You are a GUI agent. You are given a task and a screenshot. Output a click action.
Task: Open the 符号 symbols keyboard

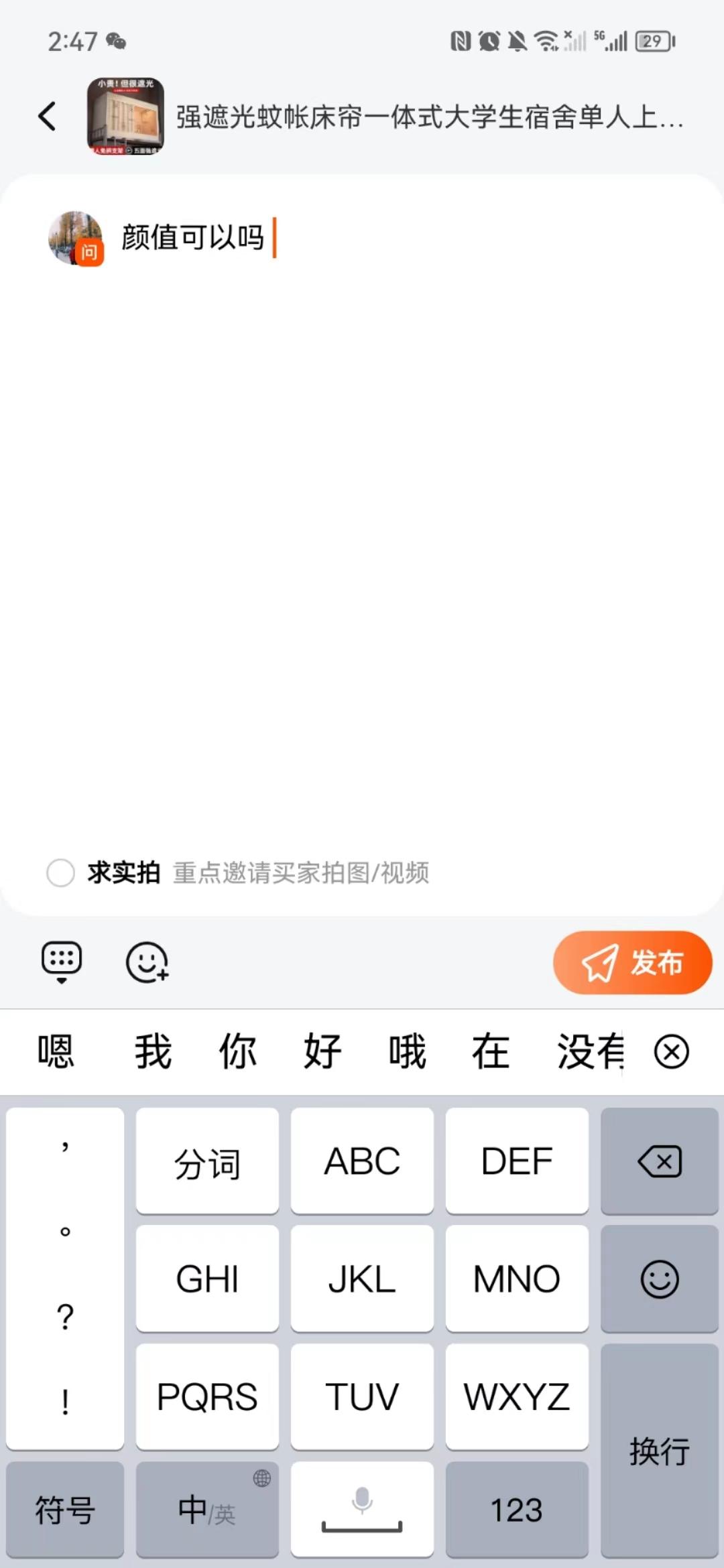(x=64, y=1510)
